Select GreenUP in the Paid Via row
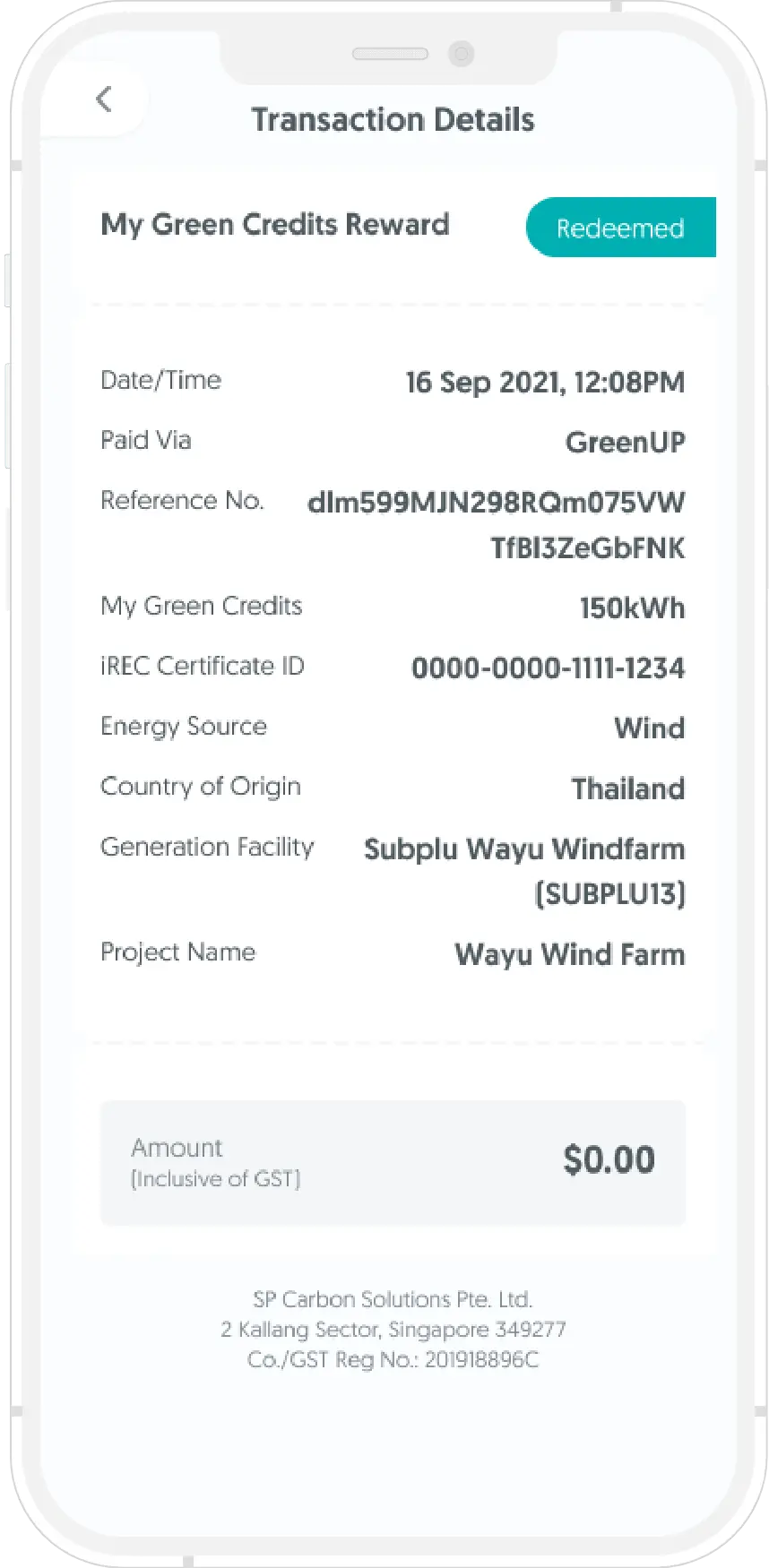 (624, 441)
